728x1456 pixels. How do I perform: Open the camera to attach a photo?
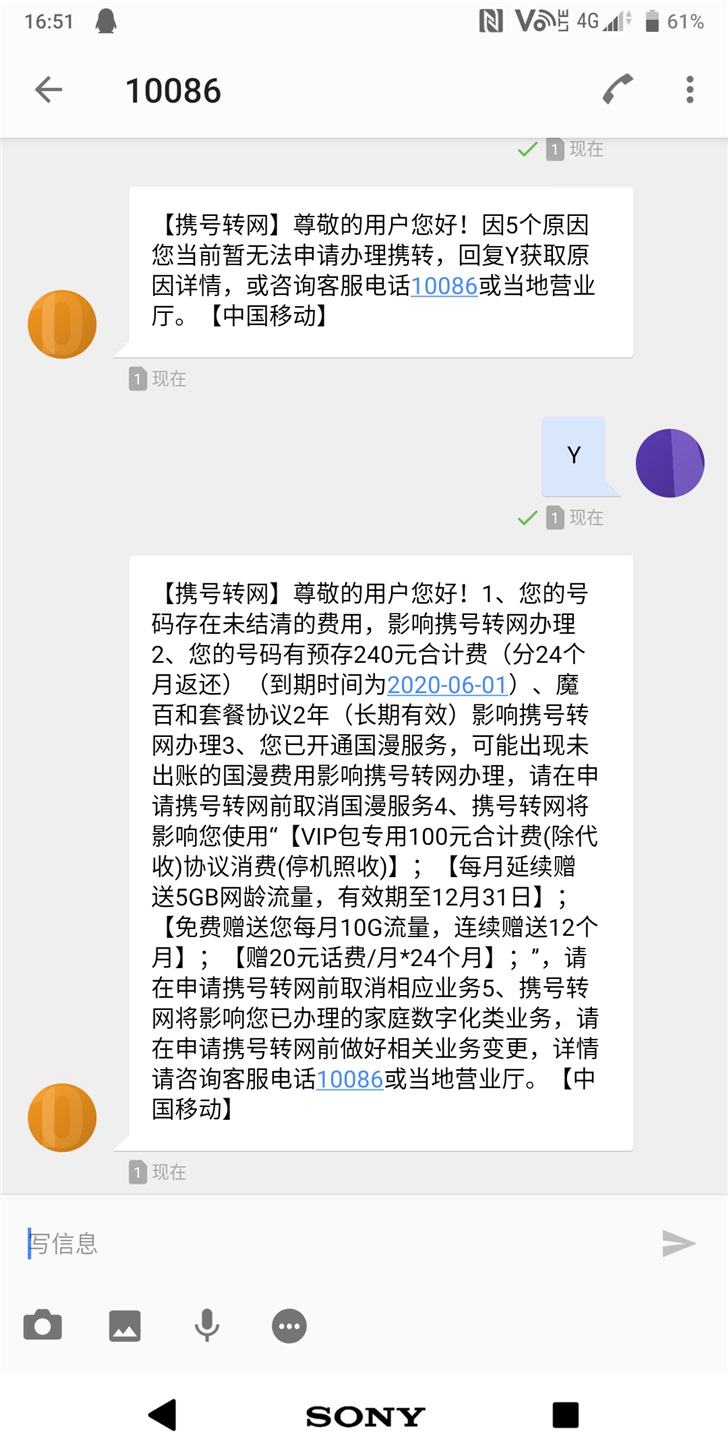42,1326
